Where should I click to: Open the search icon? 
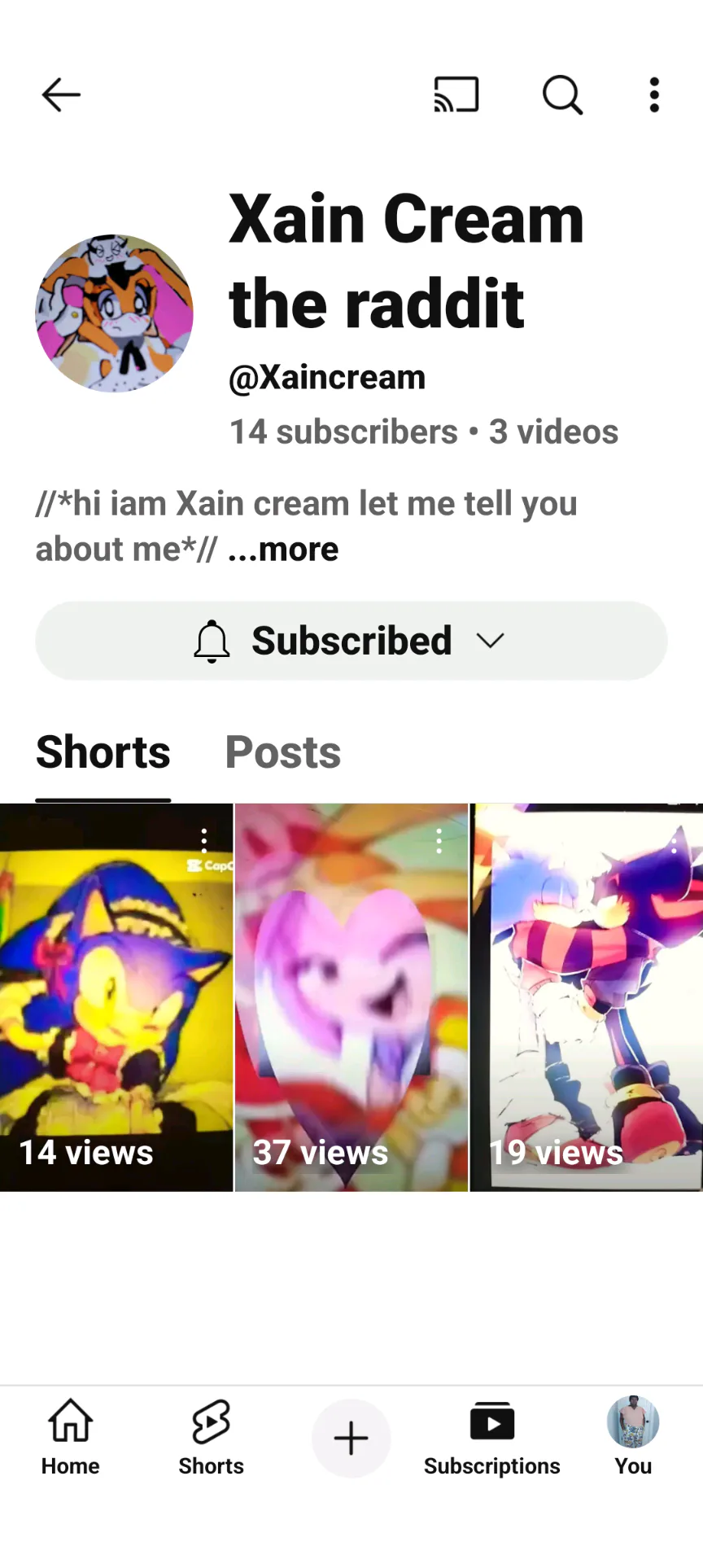[x=562, y=95]
